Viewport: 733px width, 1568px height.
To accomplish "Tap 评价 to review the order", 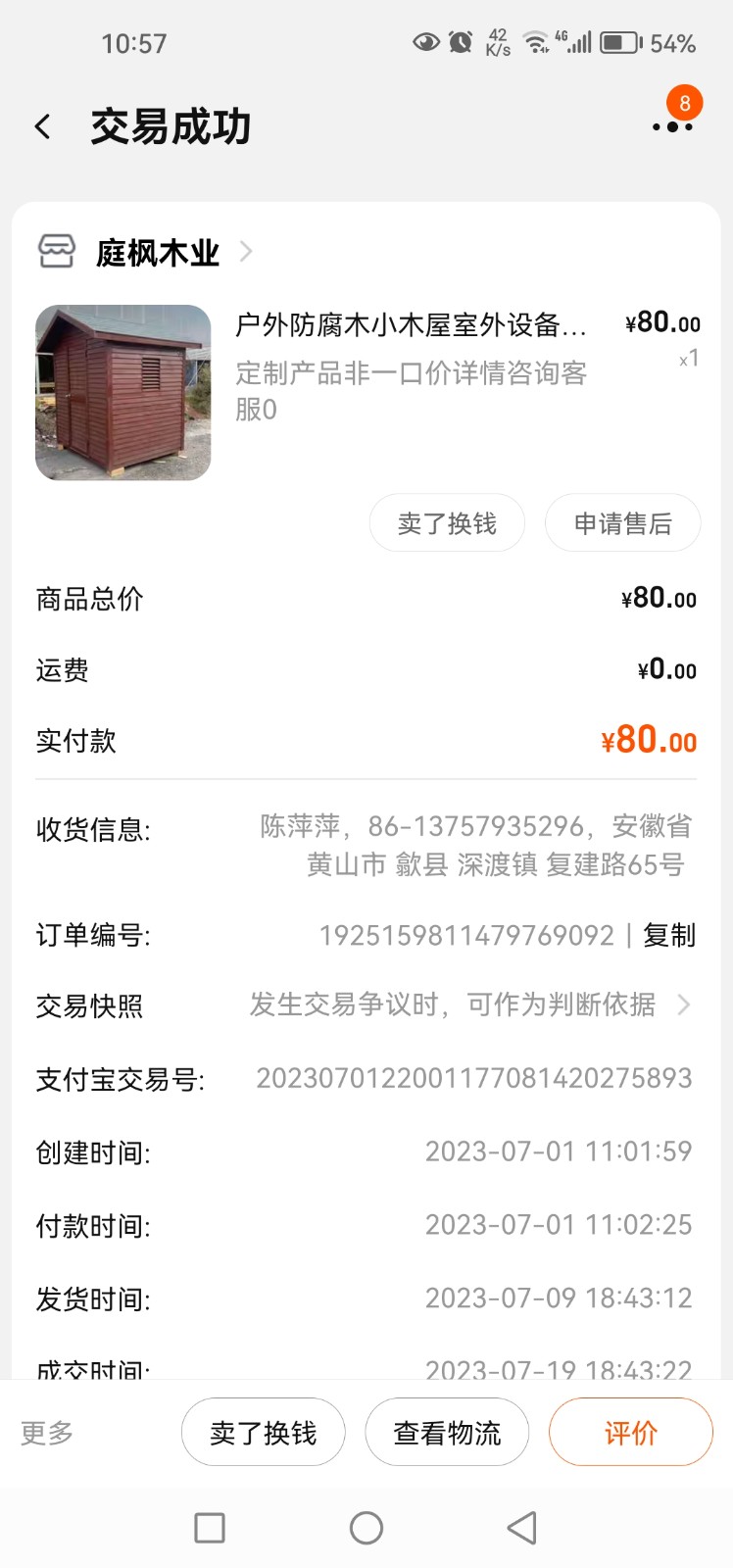I will [x=630, y=1433].
